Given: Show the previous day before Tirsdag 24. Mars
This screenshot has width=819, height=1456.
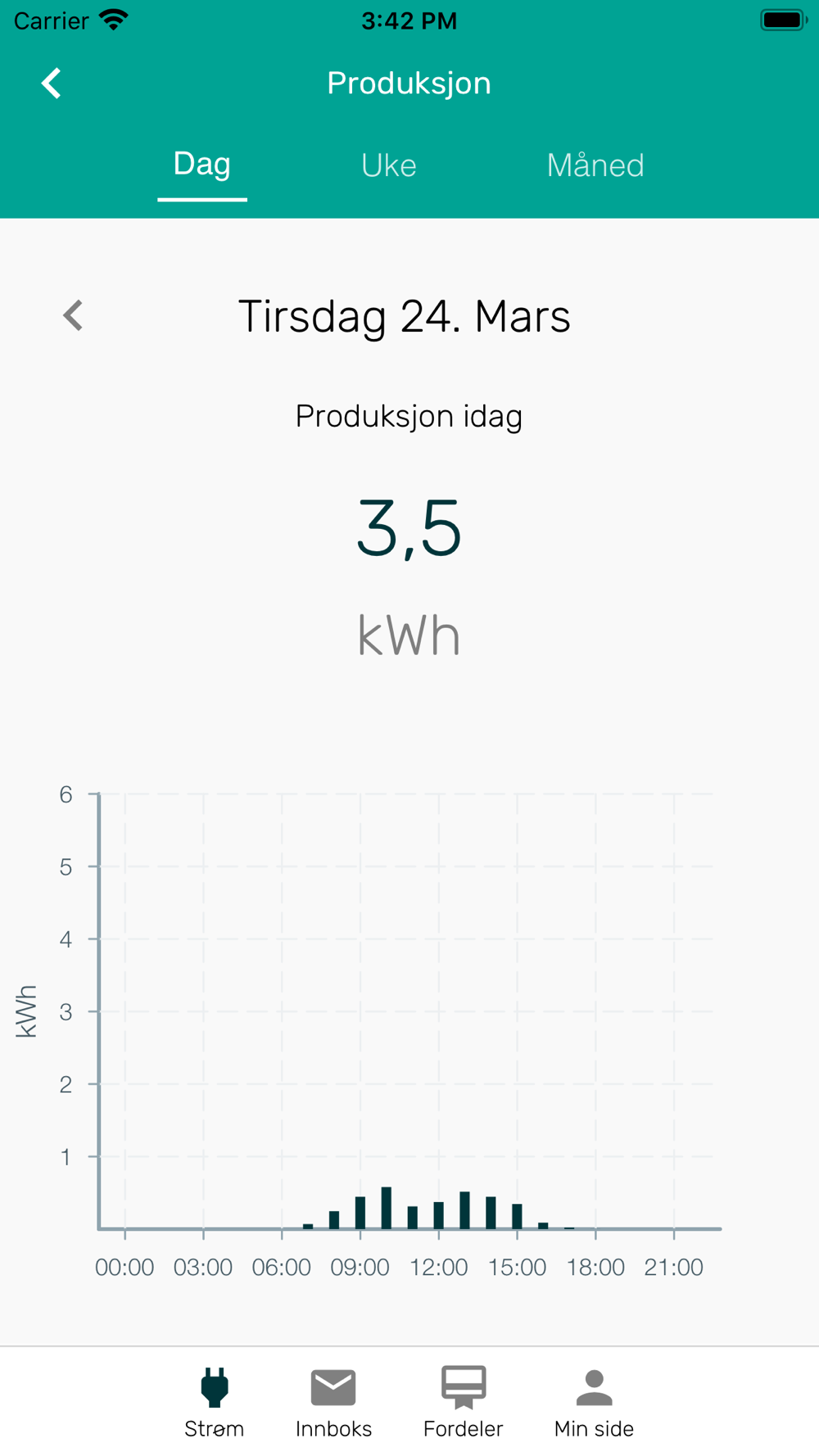Looking at the screenshot, I should (x=73, y=315).
